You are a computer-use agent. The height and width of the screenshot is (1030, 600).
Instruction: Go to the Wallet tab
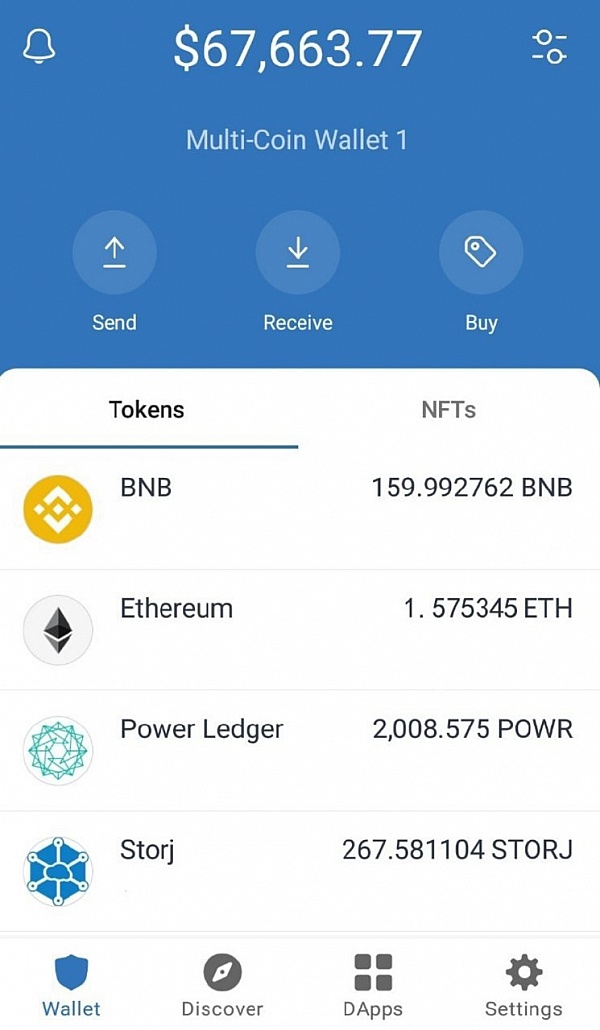pyautogui.click(x=71, y=985)
